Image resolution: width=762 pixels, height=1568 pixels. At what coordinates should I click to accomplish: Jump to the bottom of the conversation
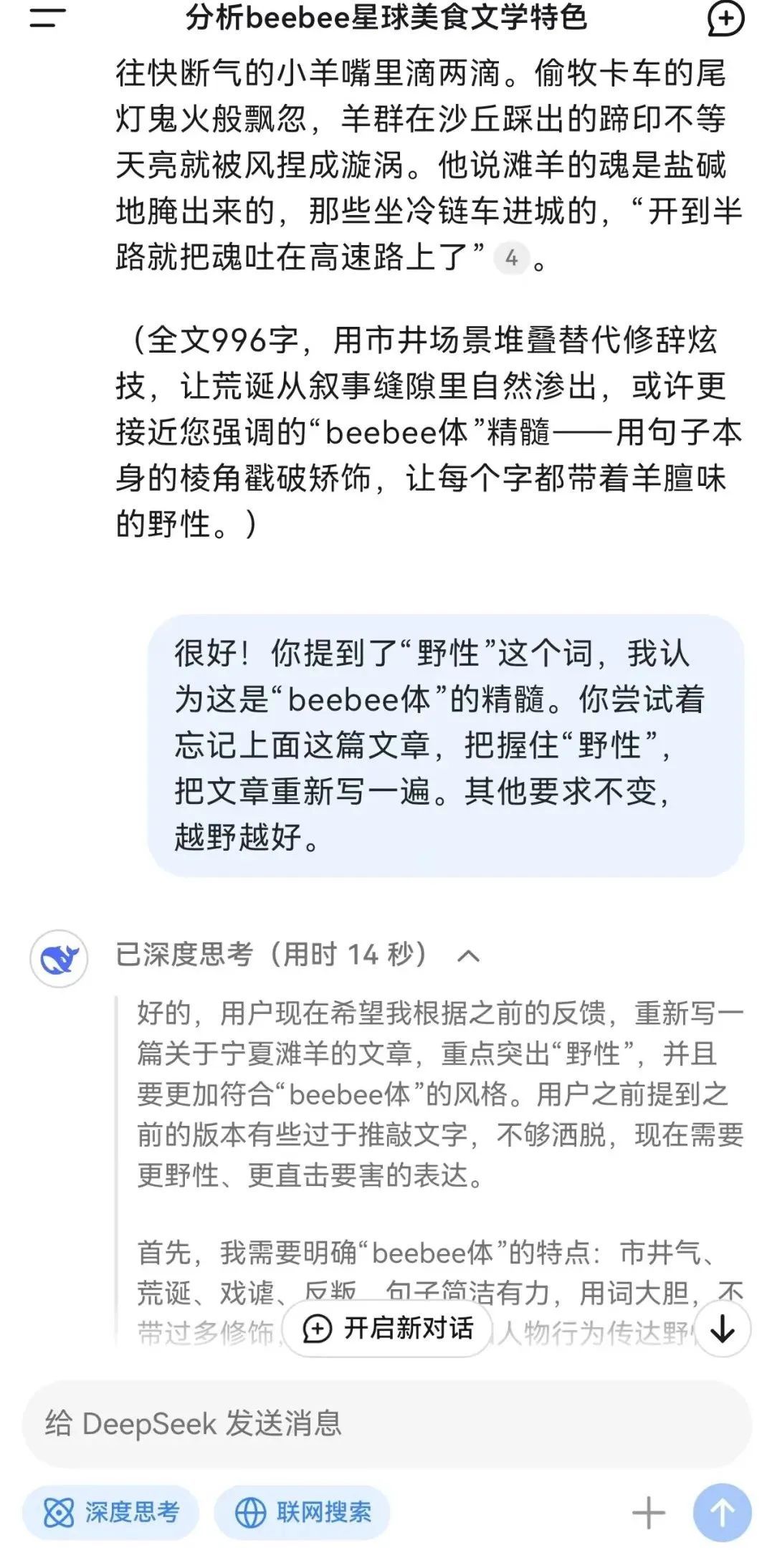point(721,1329)
